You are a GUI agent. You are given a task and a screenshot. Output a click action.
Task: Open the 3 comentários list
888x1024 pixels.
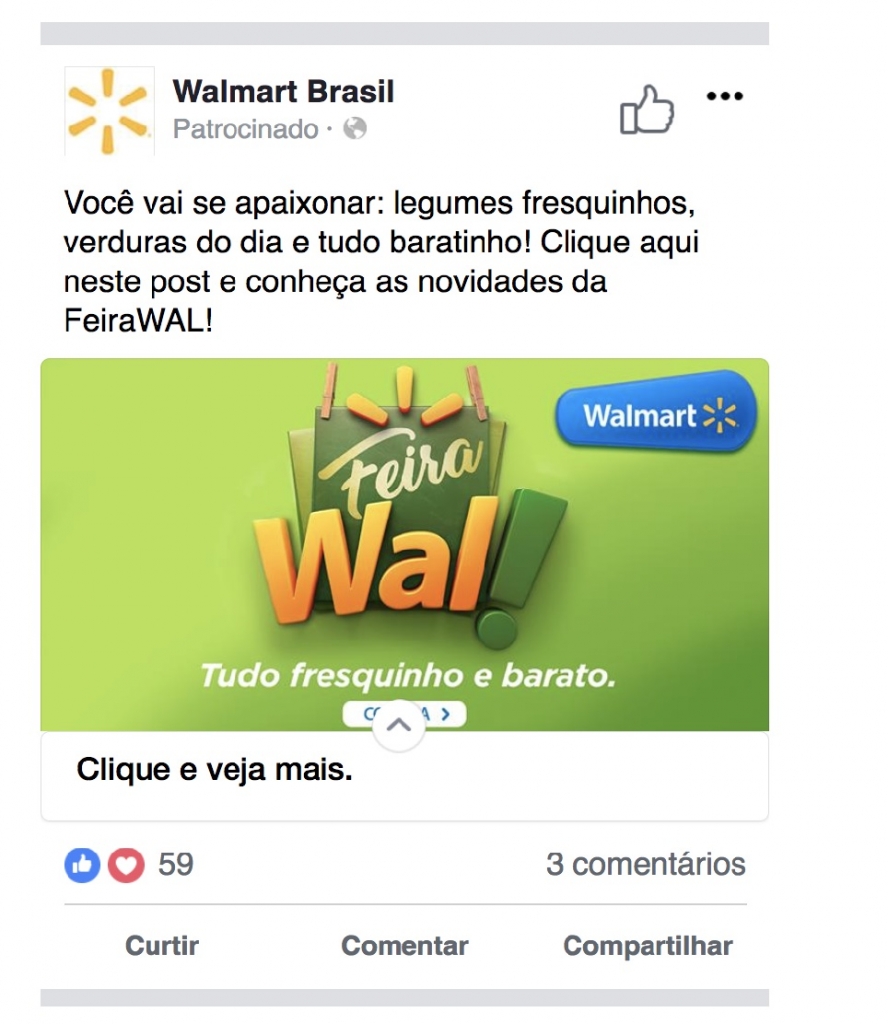pyautogui.click(x=645, y=865)
